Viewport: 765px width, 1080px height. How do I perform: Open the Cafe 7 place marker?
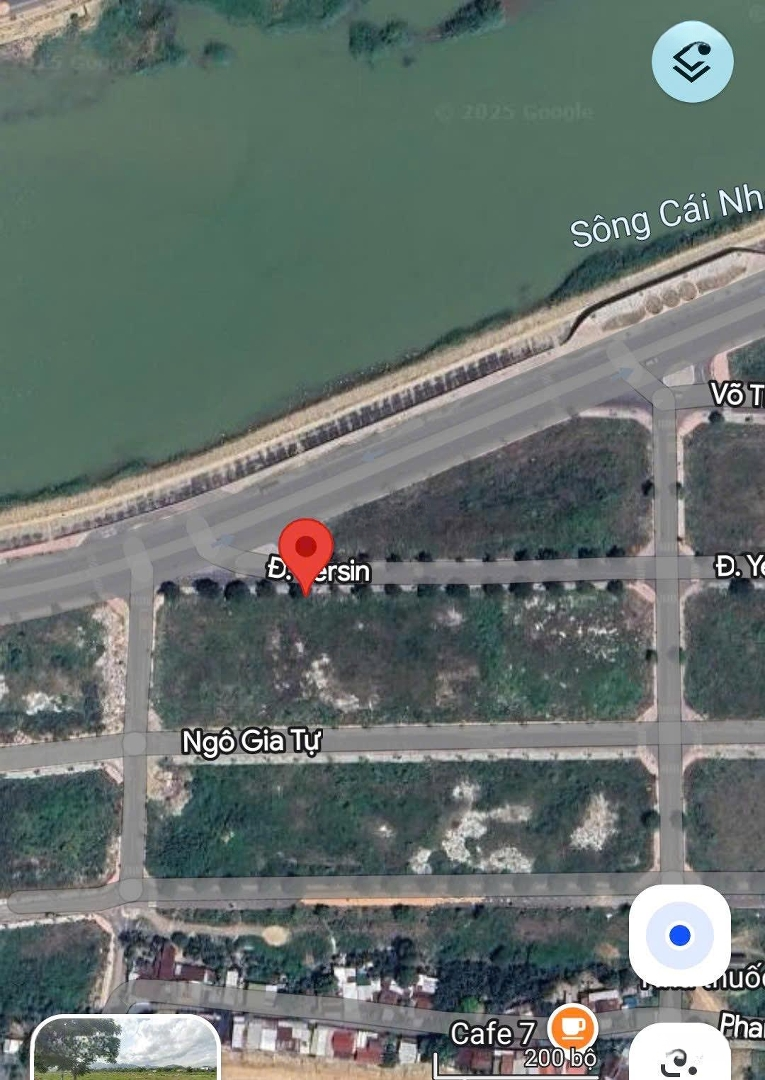573,1025
